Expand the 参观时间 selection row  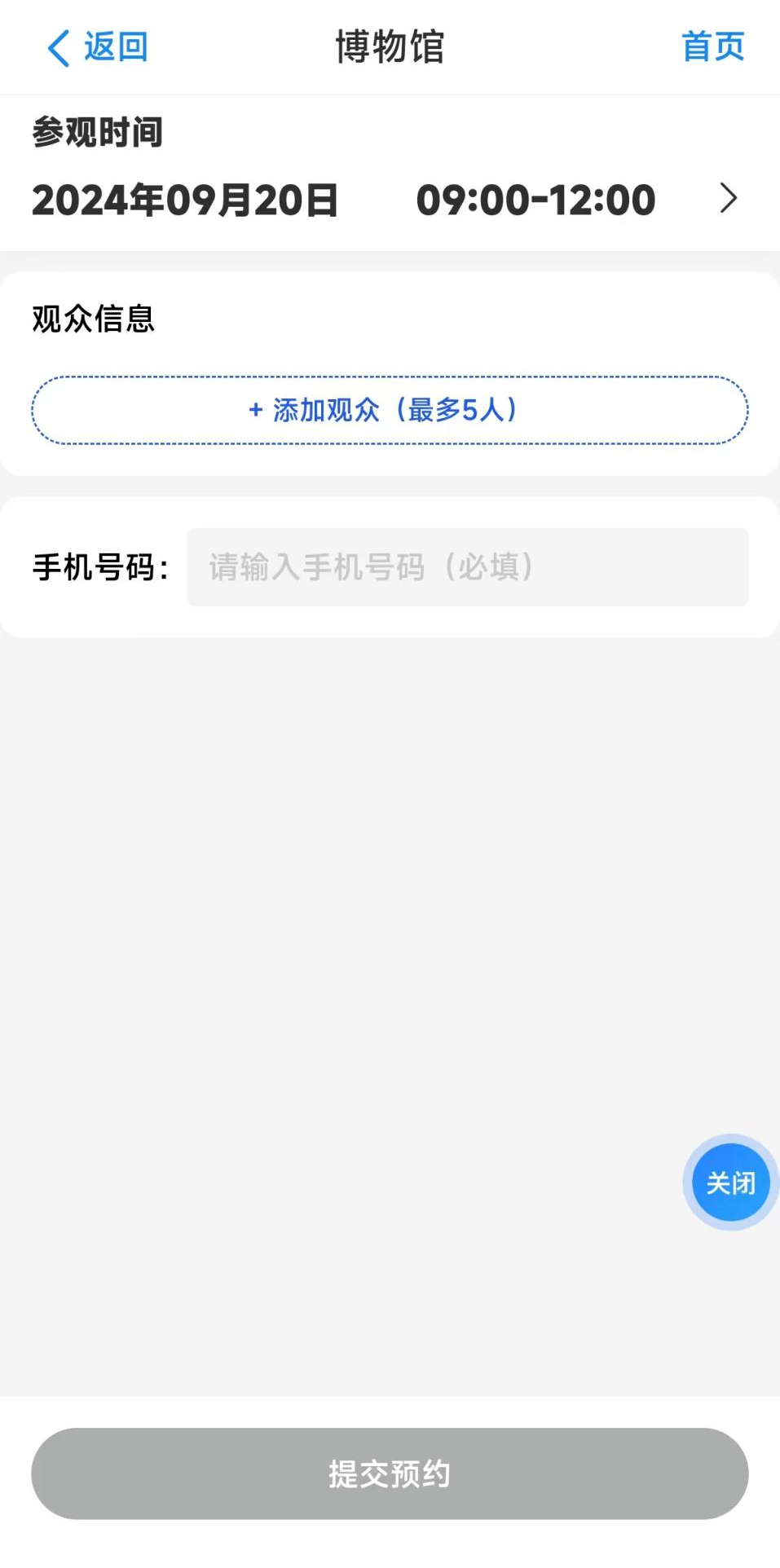point(390,198)
